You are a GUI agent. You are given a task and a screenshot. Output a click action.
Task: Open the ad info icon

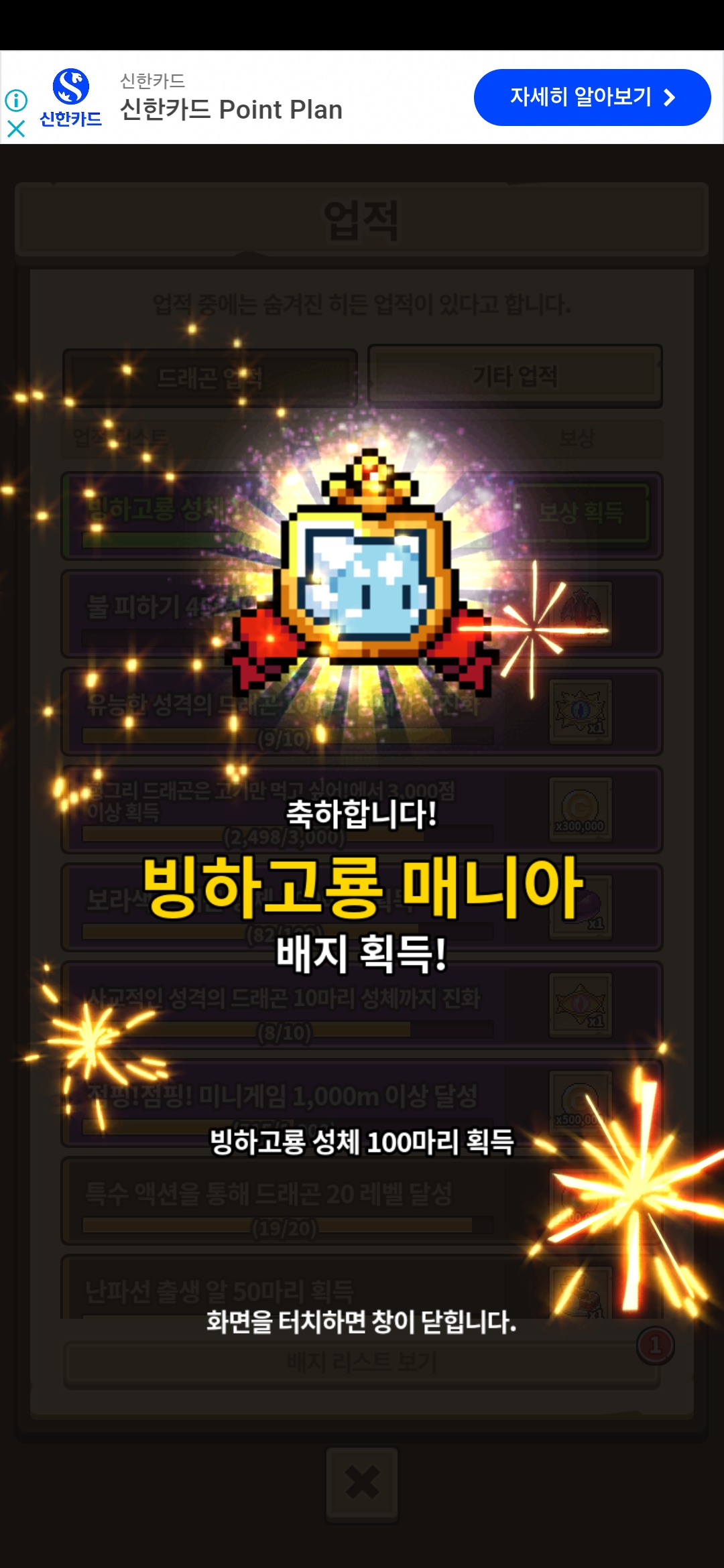coord(16,101)
